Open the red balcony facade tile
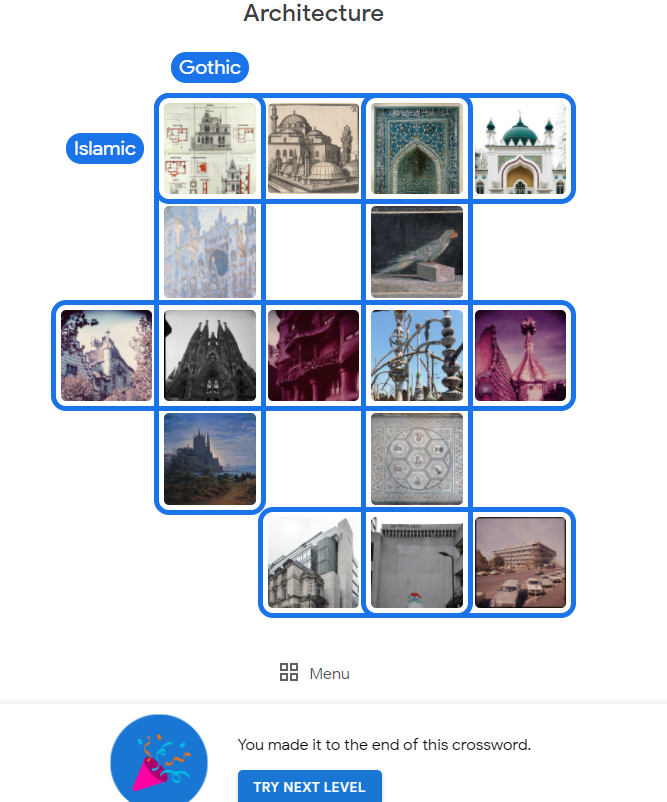Screen dimensions: 667x802 [x=313, y=355]
